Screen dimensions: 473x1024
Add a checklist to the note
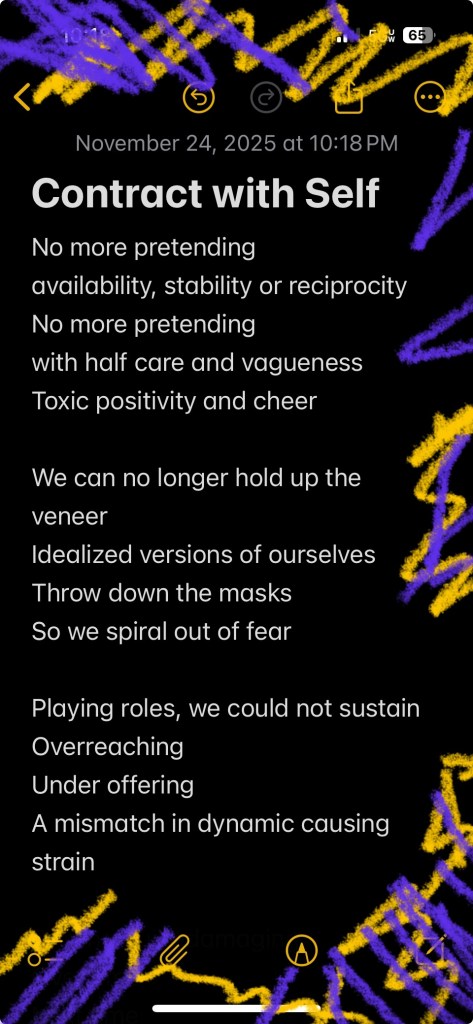(44, 951)
